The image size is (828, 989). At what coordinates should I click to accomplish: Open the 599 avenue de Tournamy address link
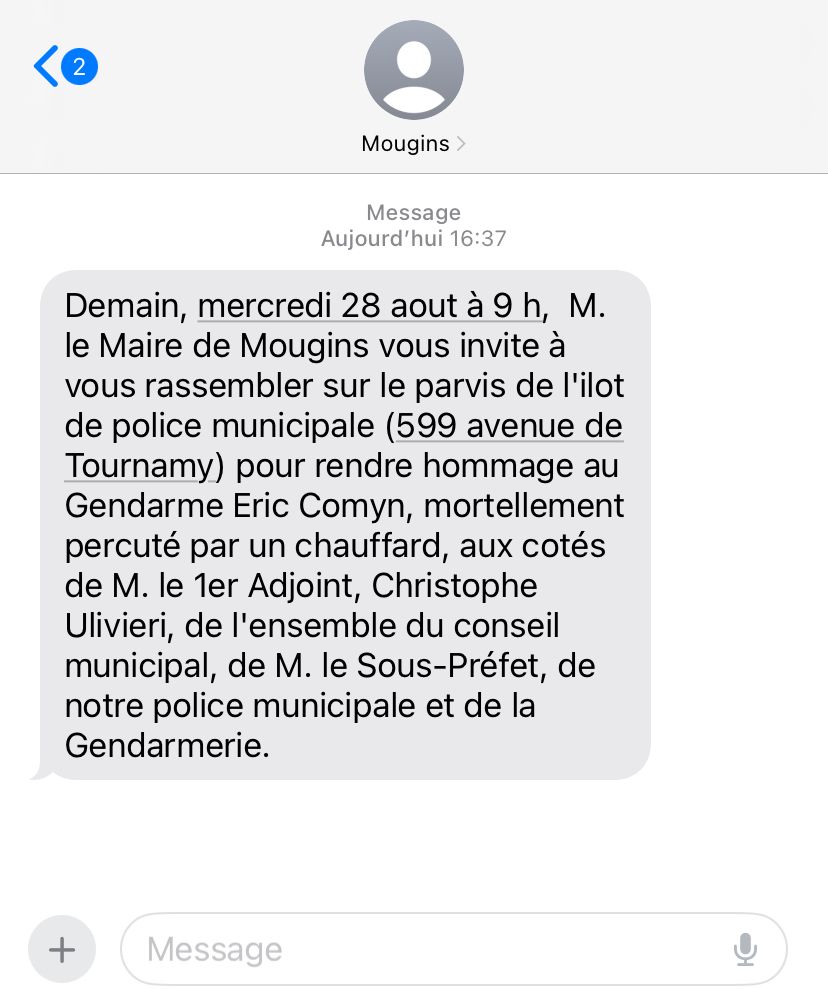[509, 426]
